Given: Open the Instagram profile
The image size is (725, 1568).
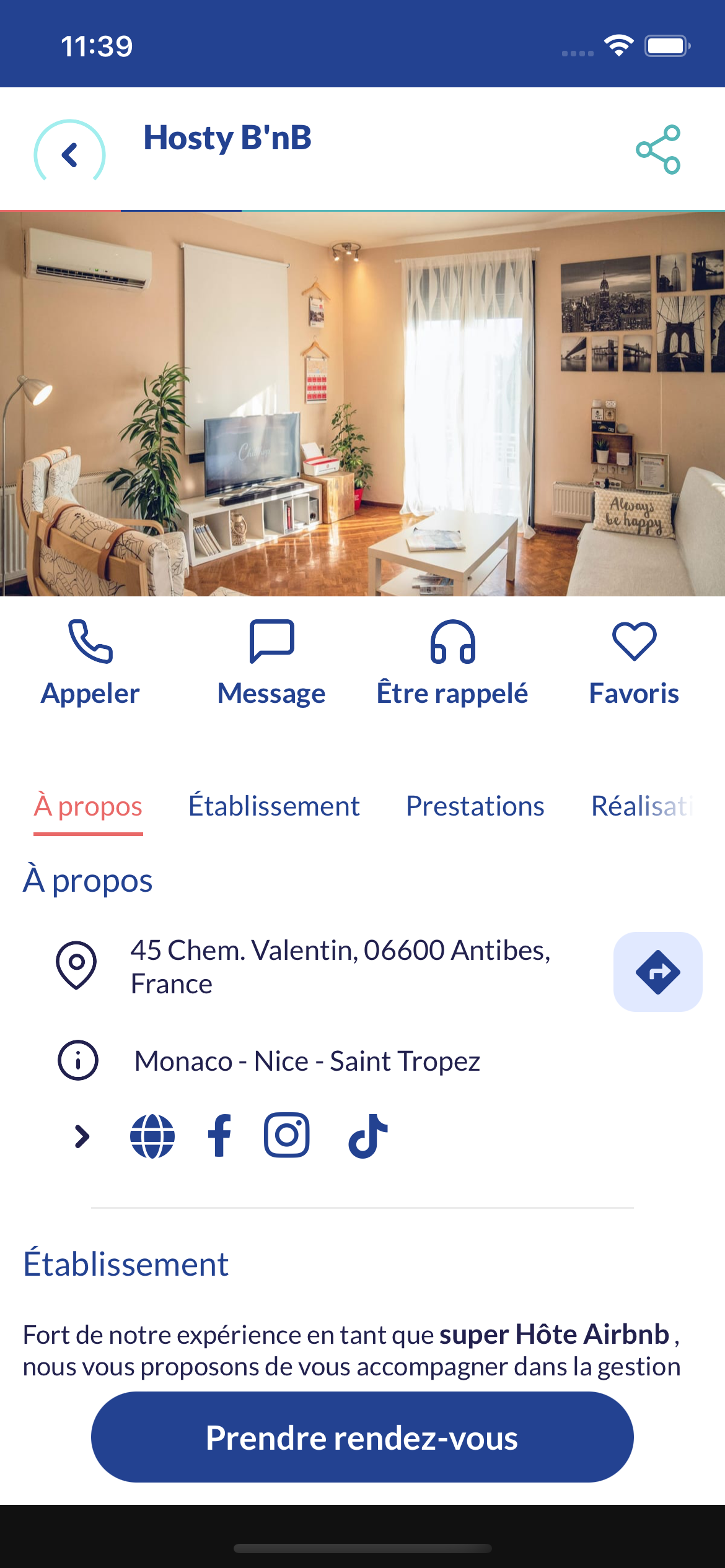Looking at the screenshot, I should (287, 1135).
